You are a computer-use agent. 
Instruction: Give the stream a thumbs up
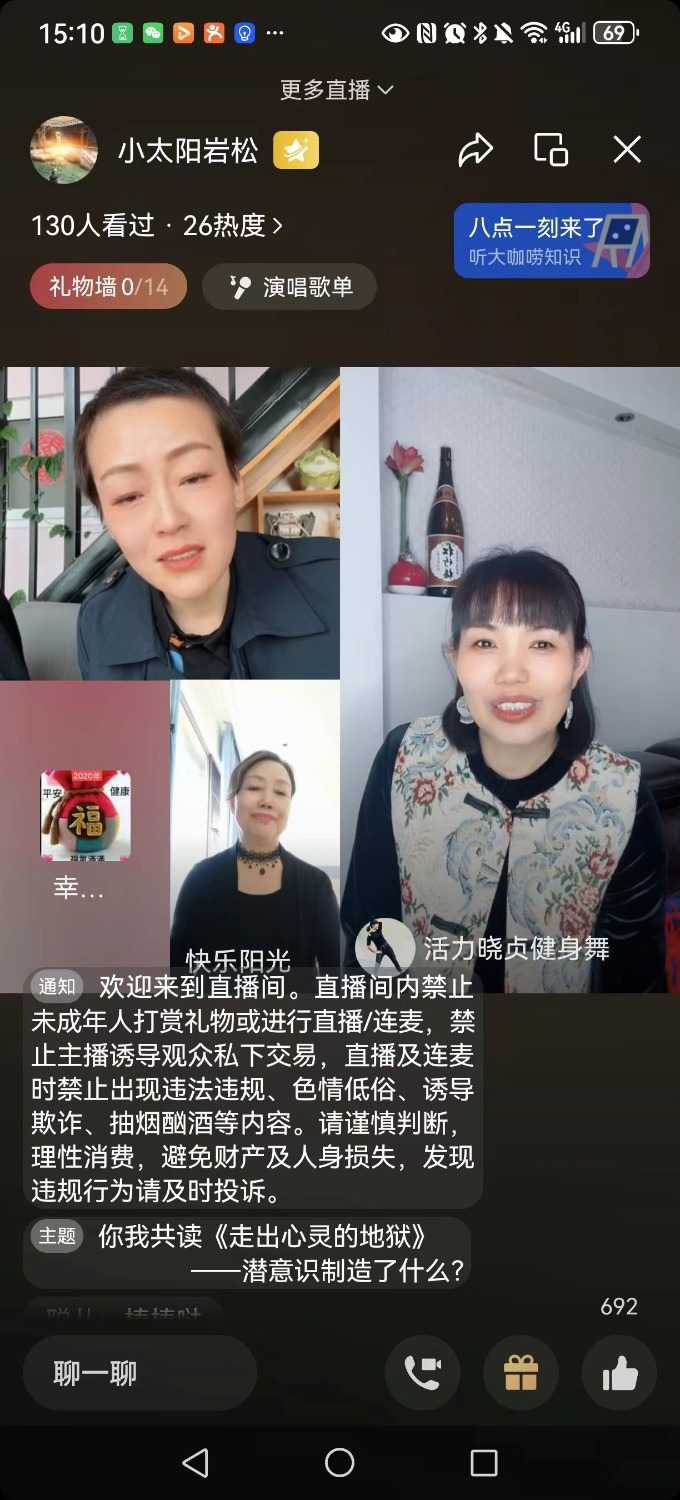pyautogui.click(x=619, y=1373)
